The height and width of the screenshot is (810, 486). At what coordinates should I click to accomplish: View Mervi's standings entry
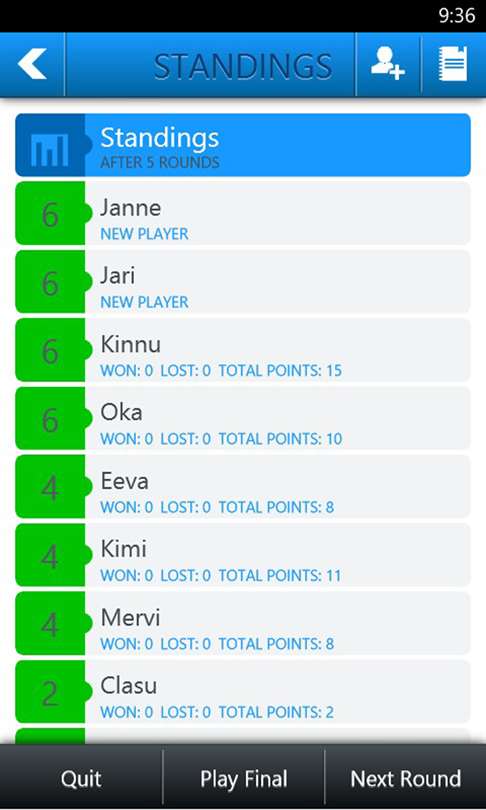[243, 624]
